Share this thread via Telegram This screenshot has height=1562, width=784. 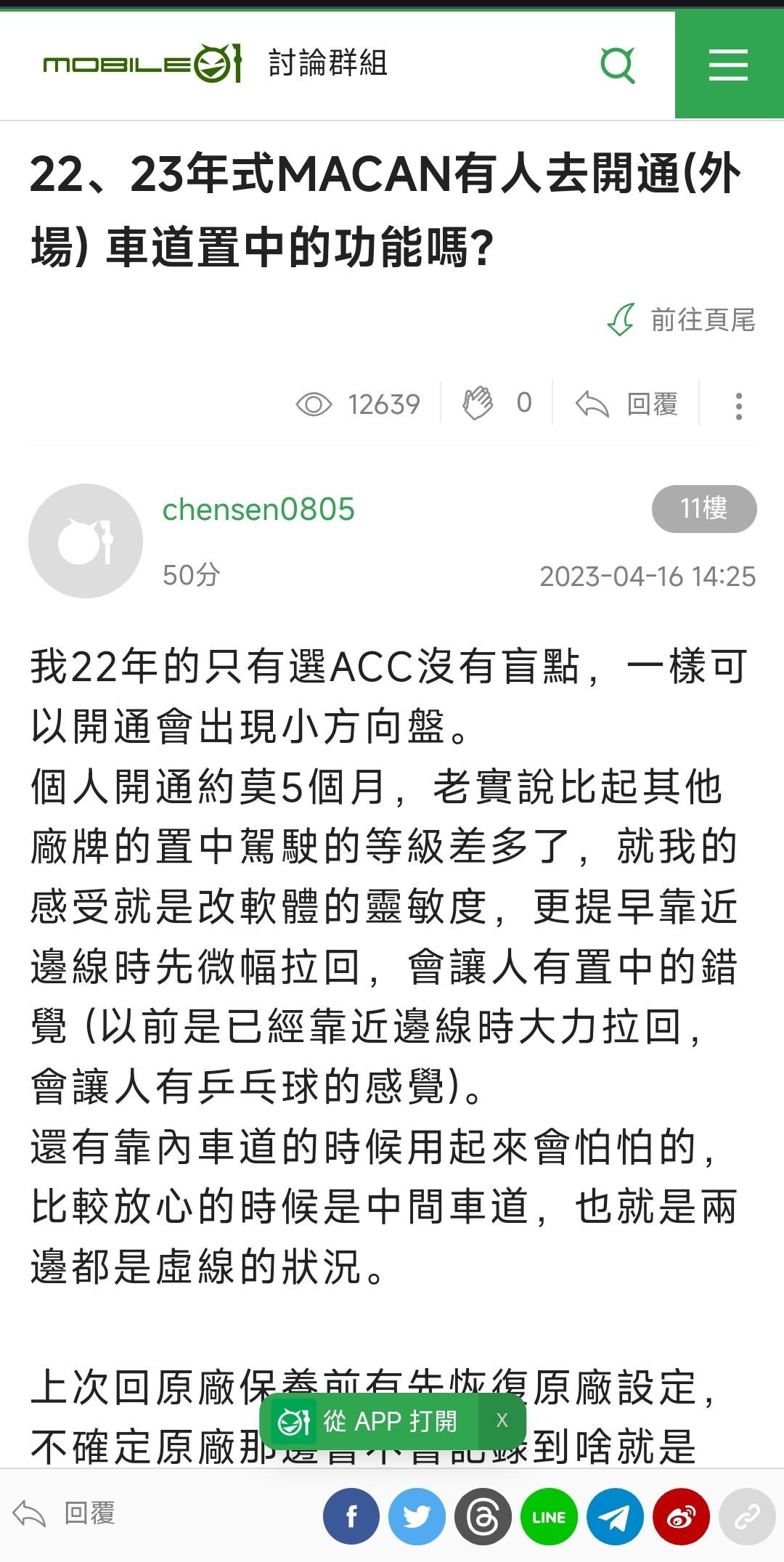(x=615, y=1516)
